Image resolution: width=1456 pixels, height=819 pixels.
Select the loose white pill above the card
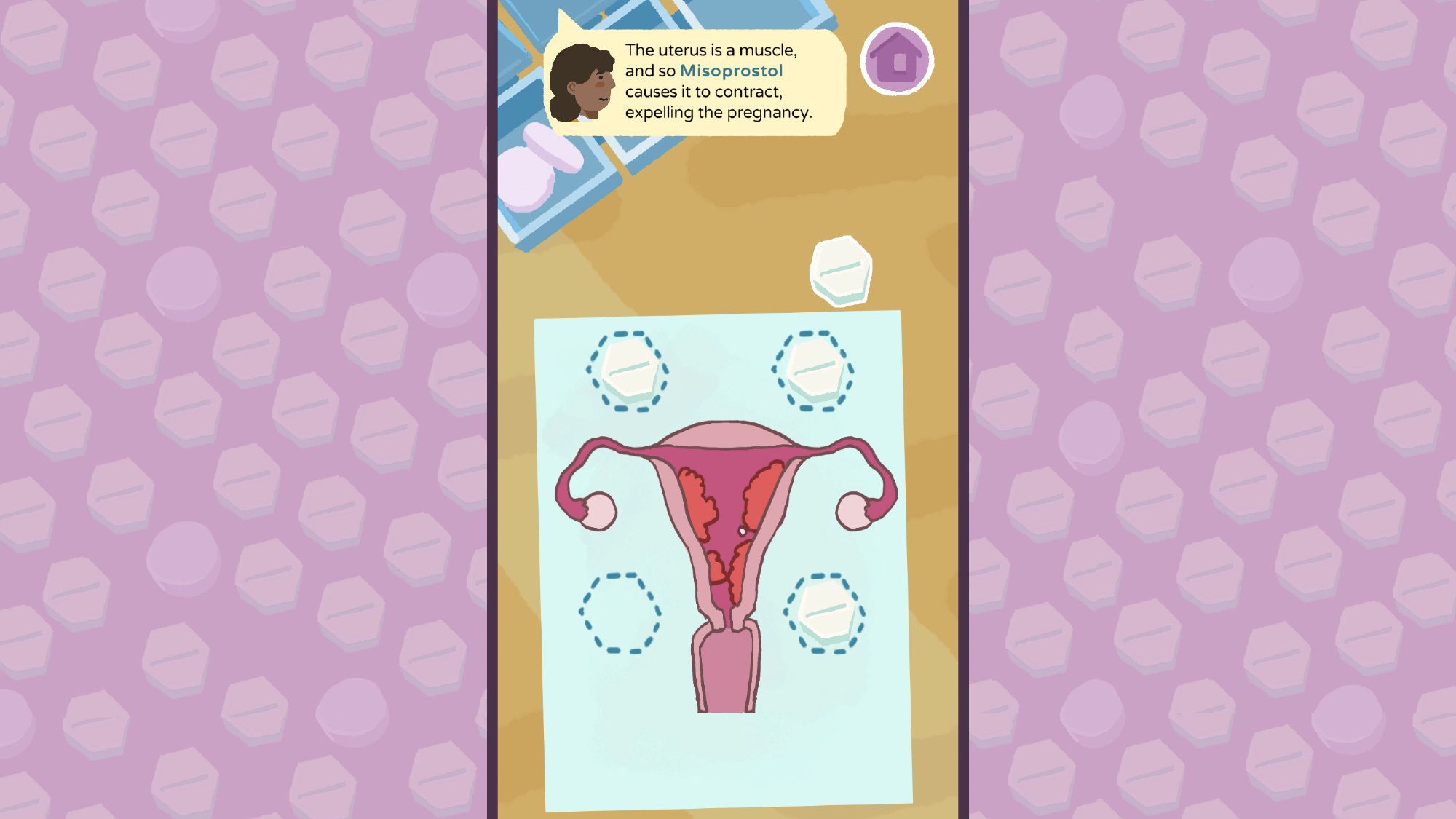841,271
